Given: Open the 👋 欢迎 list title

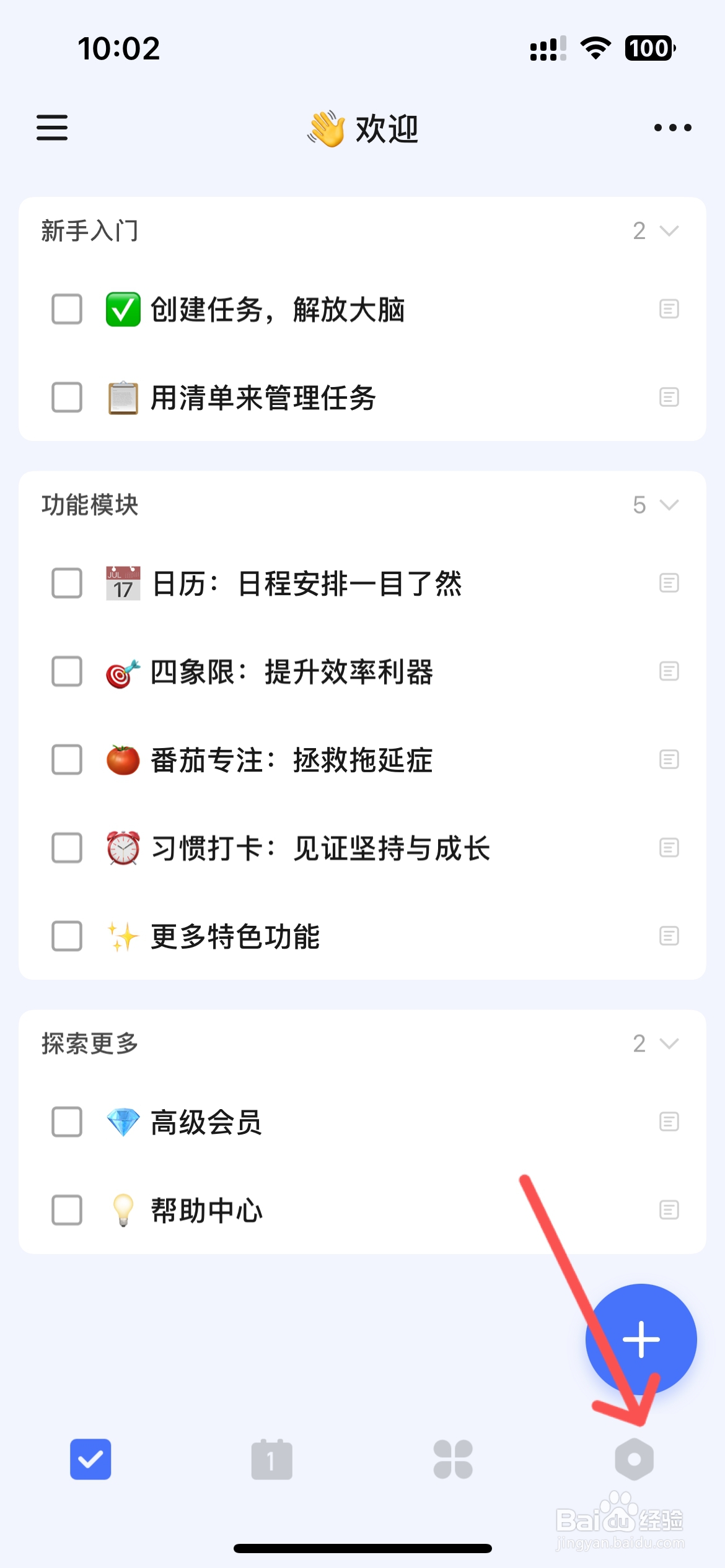Looking at the screenshot, I should [x=362, y=128].
